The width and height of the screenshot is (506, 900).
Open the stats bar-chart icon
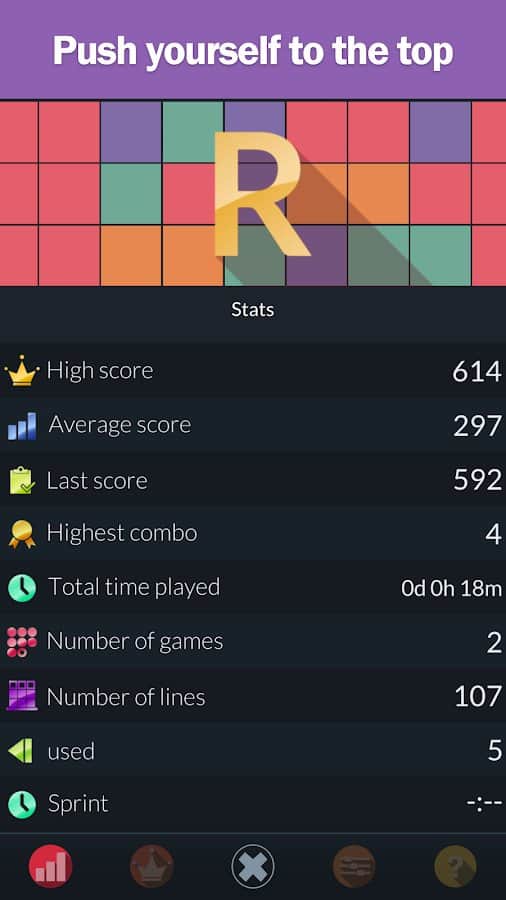50,866
